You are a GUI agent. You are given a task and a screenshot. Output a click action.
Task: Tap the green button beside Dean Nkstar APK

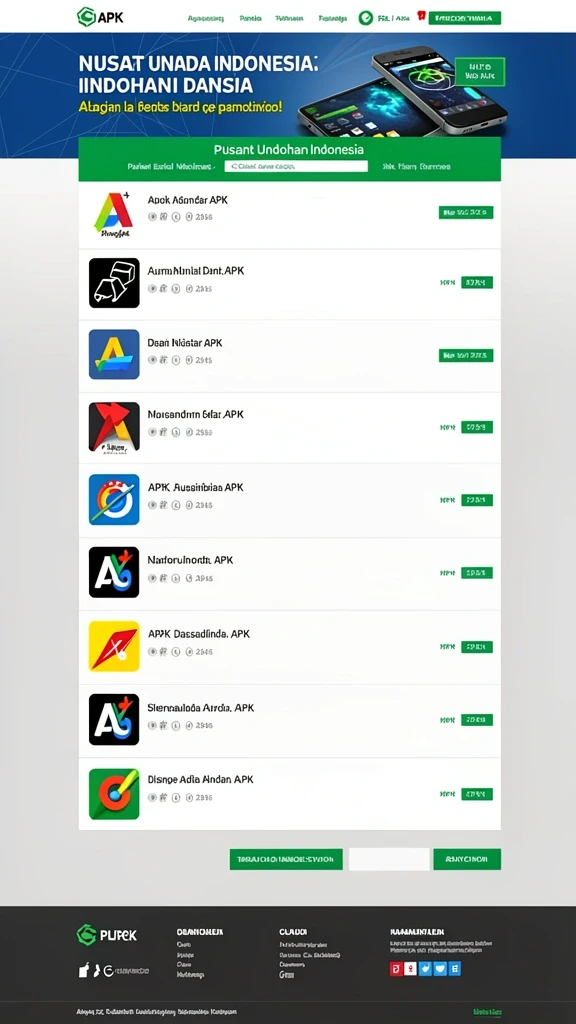466,355
